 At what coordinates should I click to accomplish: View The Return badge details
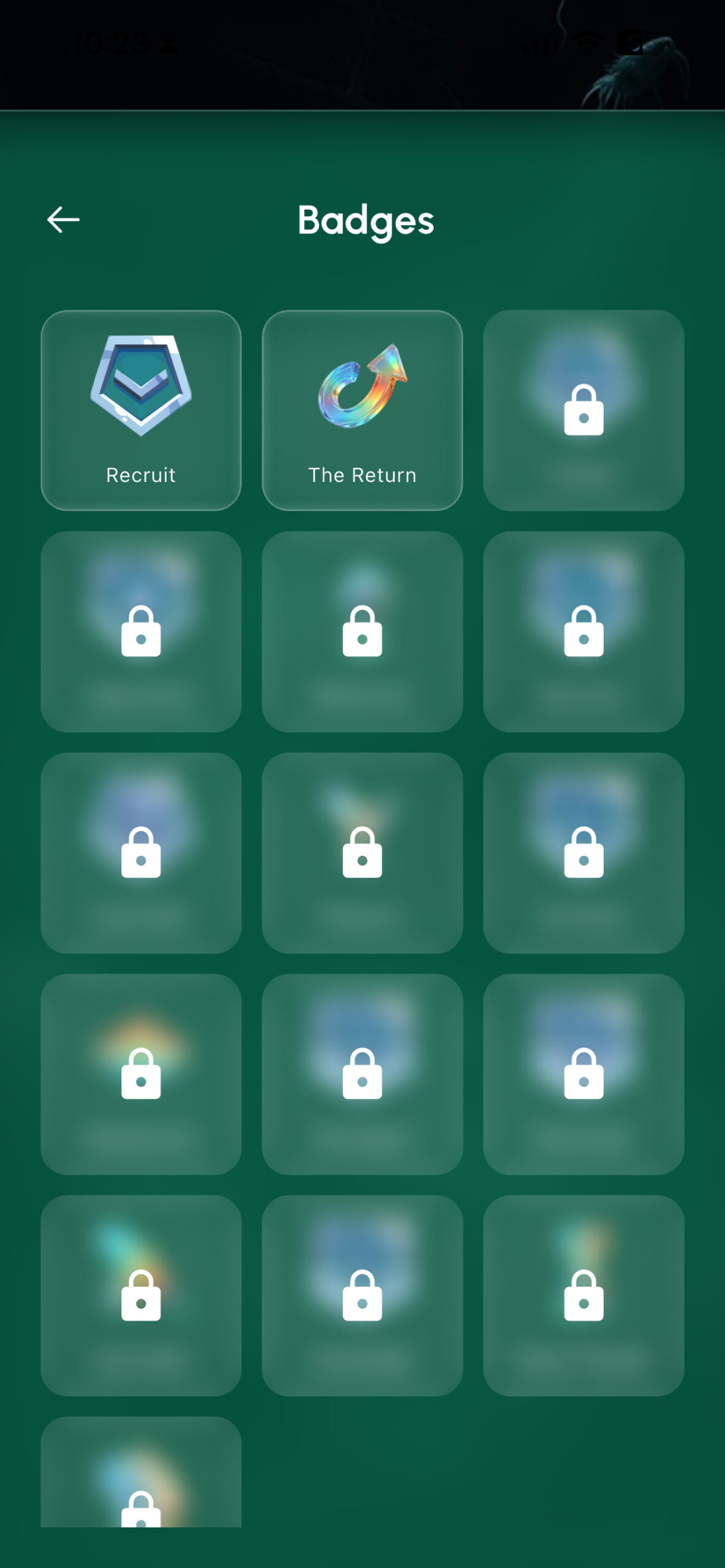[362, 410]
